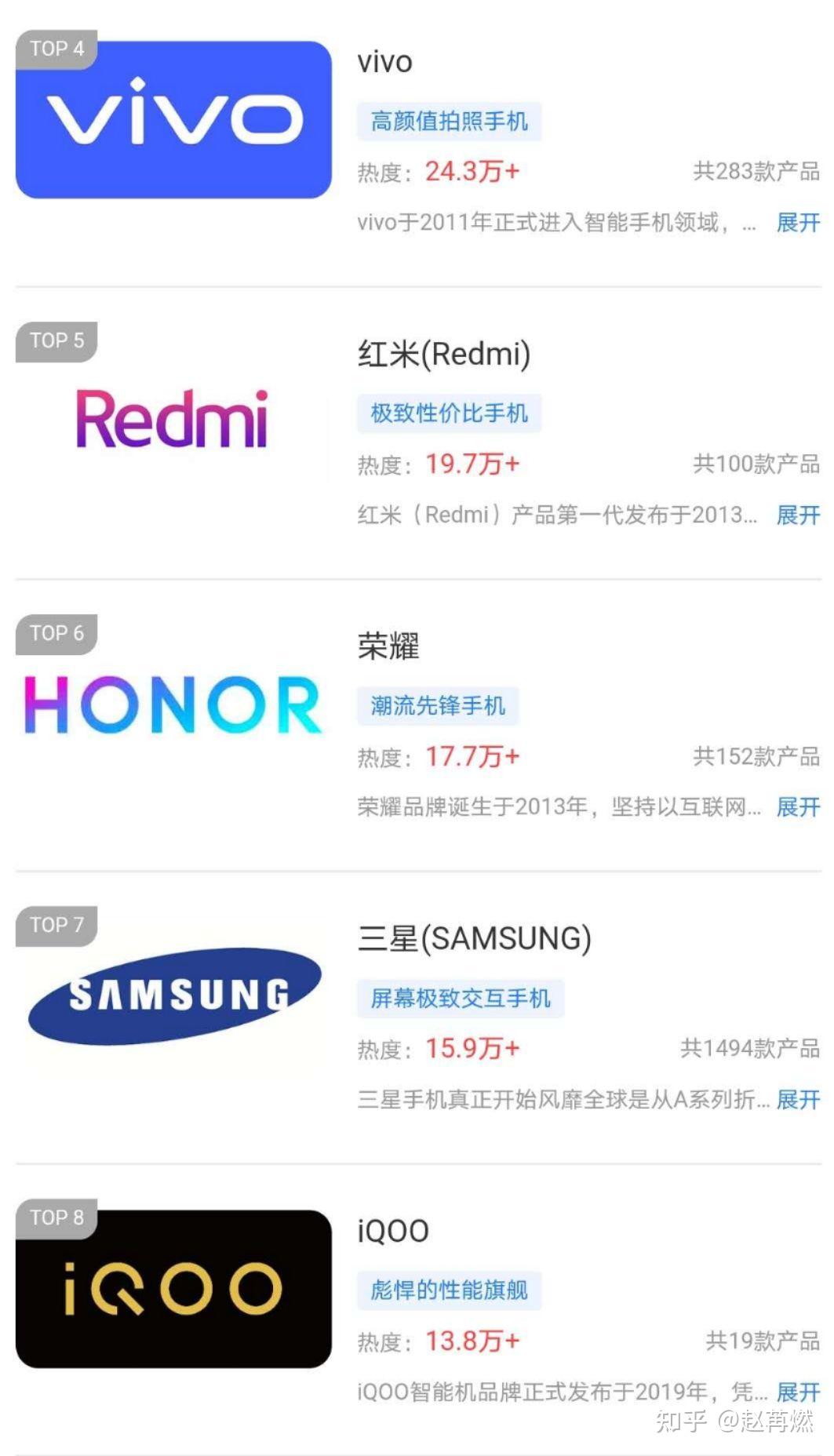This screenshot has width=834, height=1456.
Task: Open the 荣耀 brand entry
Action: [388, 646]
